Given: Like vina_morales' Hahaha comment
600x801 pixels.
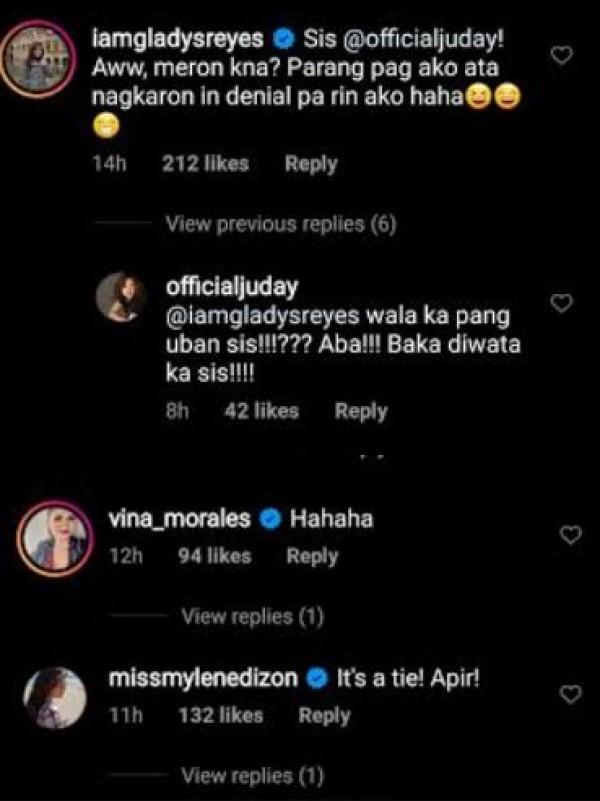Looking at the screenshot, I should [569, 536].
